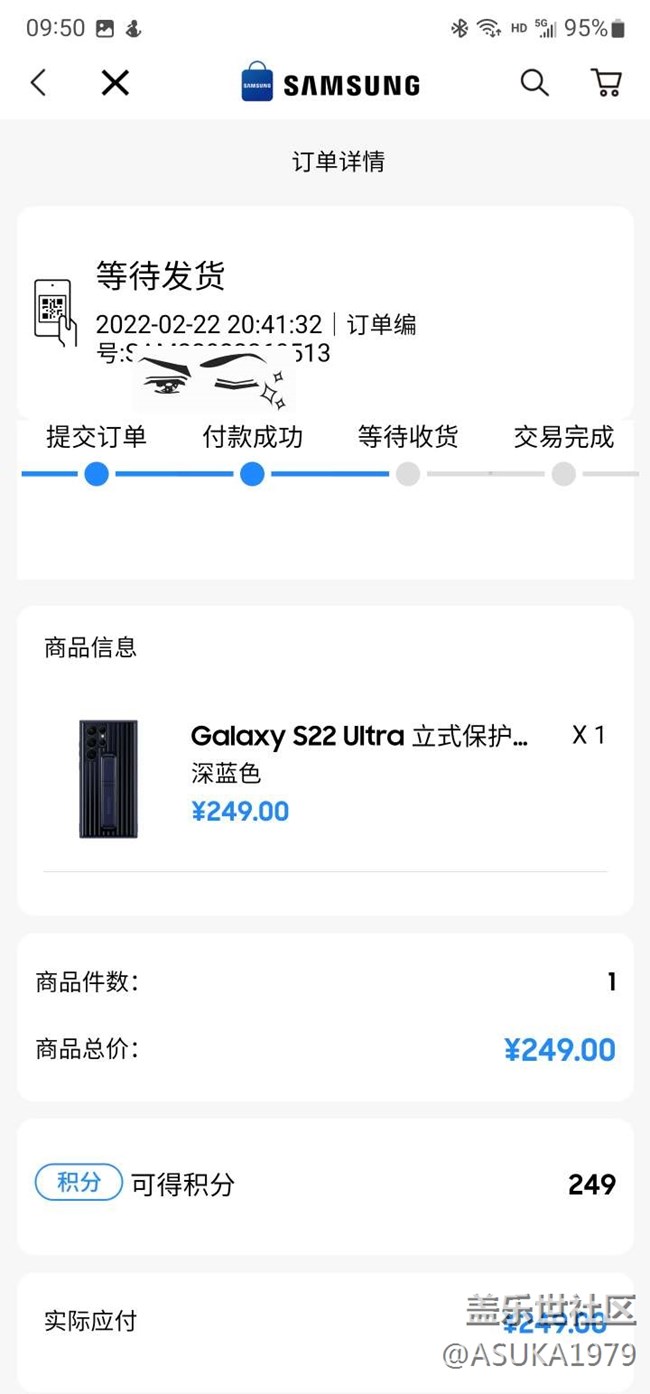Open the search magnifier
Screen dimensions: 650x1394
(x=535, y=83)
